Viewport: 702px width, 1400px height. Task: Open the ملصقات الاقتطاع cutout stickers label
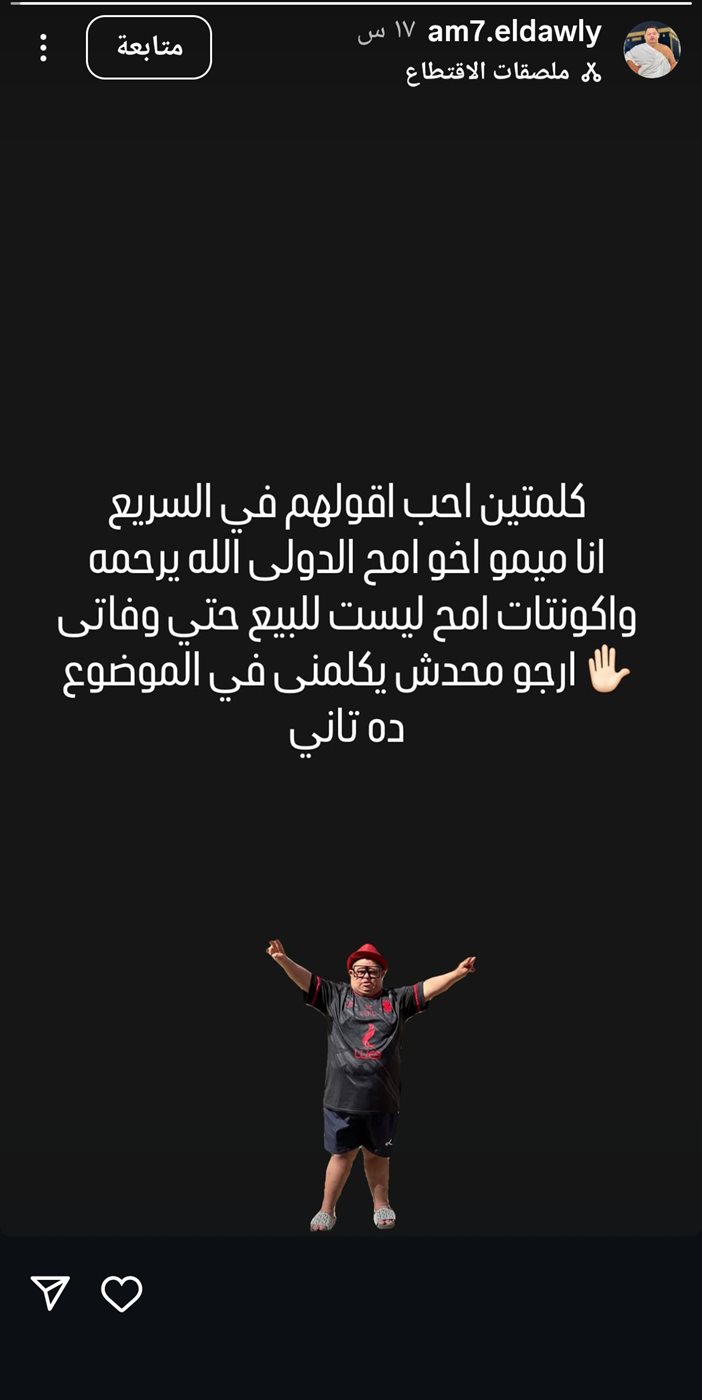[x=503, y=73]
